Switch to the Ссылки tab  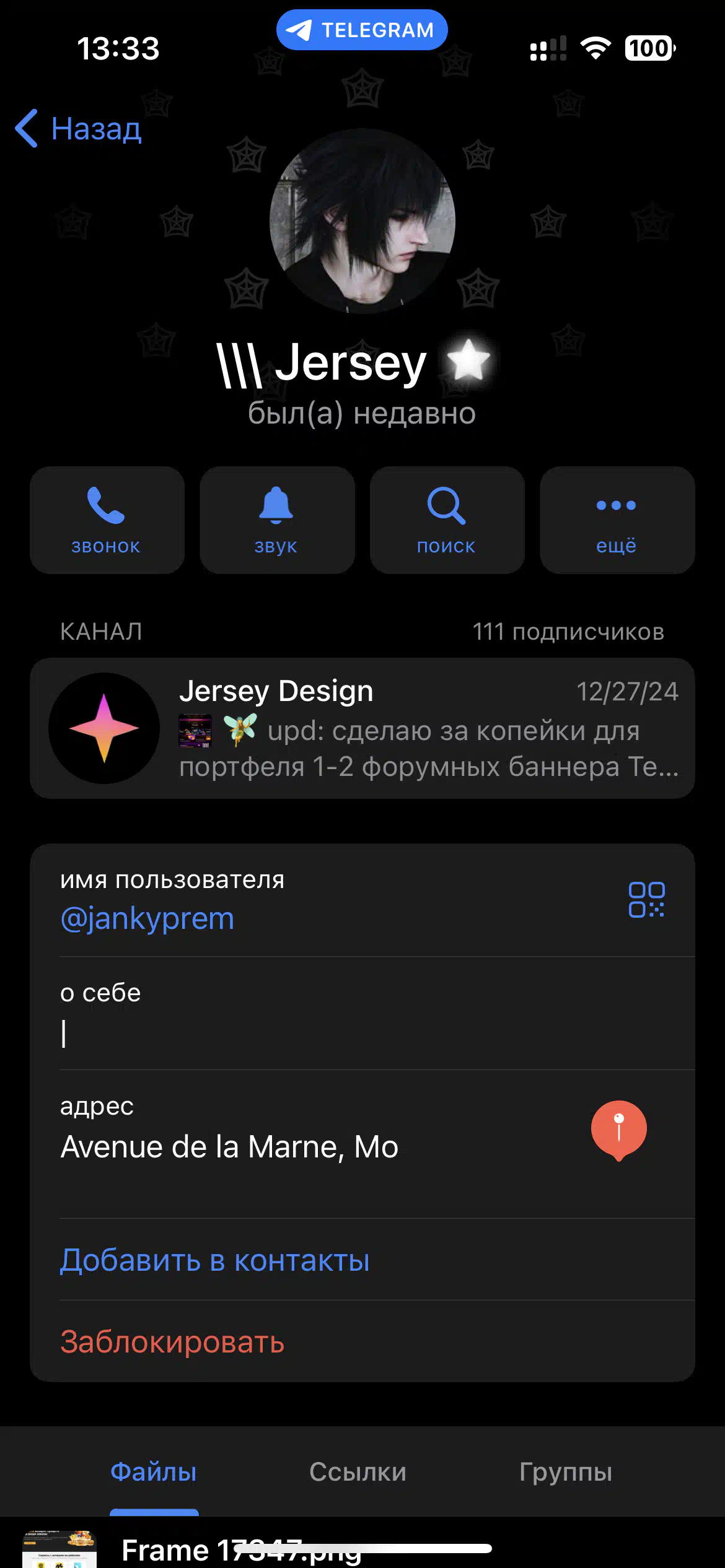pos(358,1471)
